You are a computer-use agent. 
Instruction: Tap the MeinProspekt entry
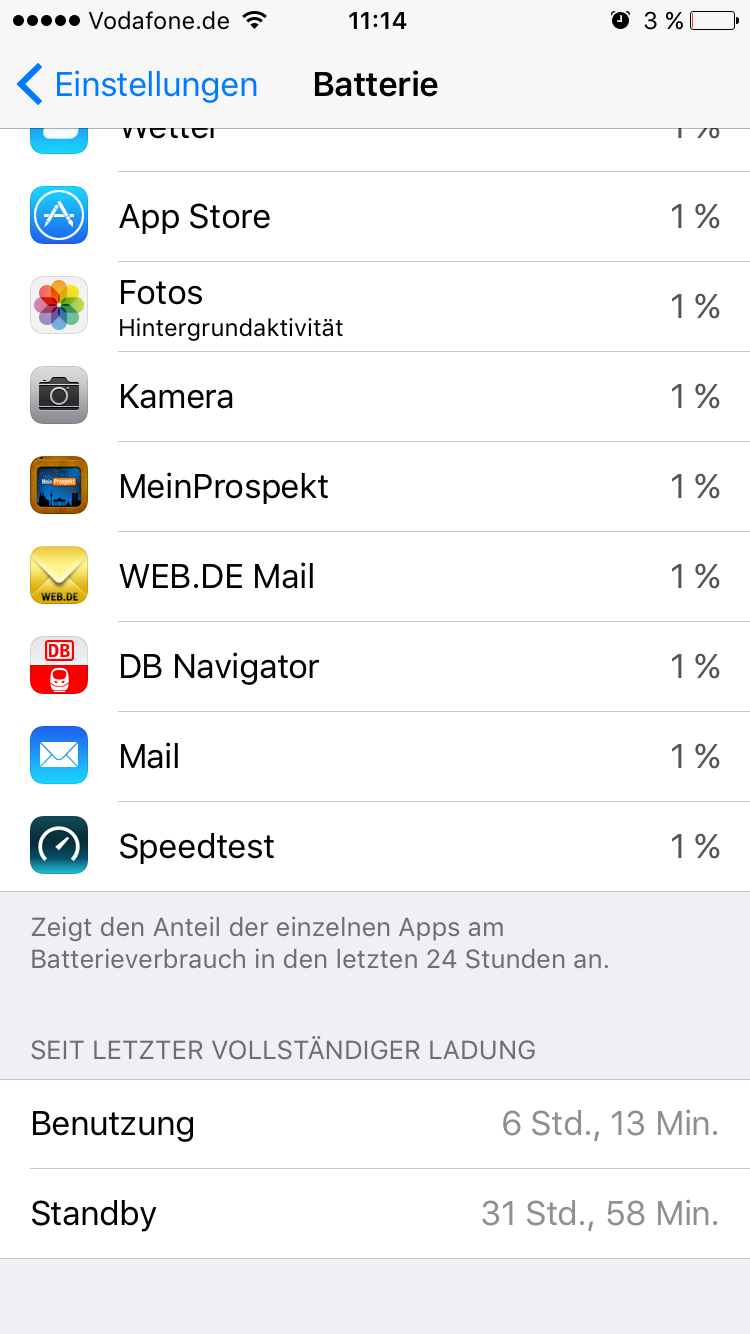pos(375,487)
